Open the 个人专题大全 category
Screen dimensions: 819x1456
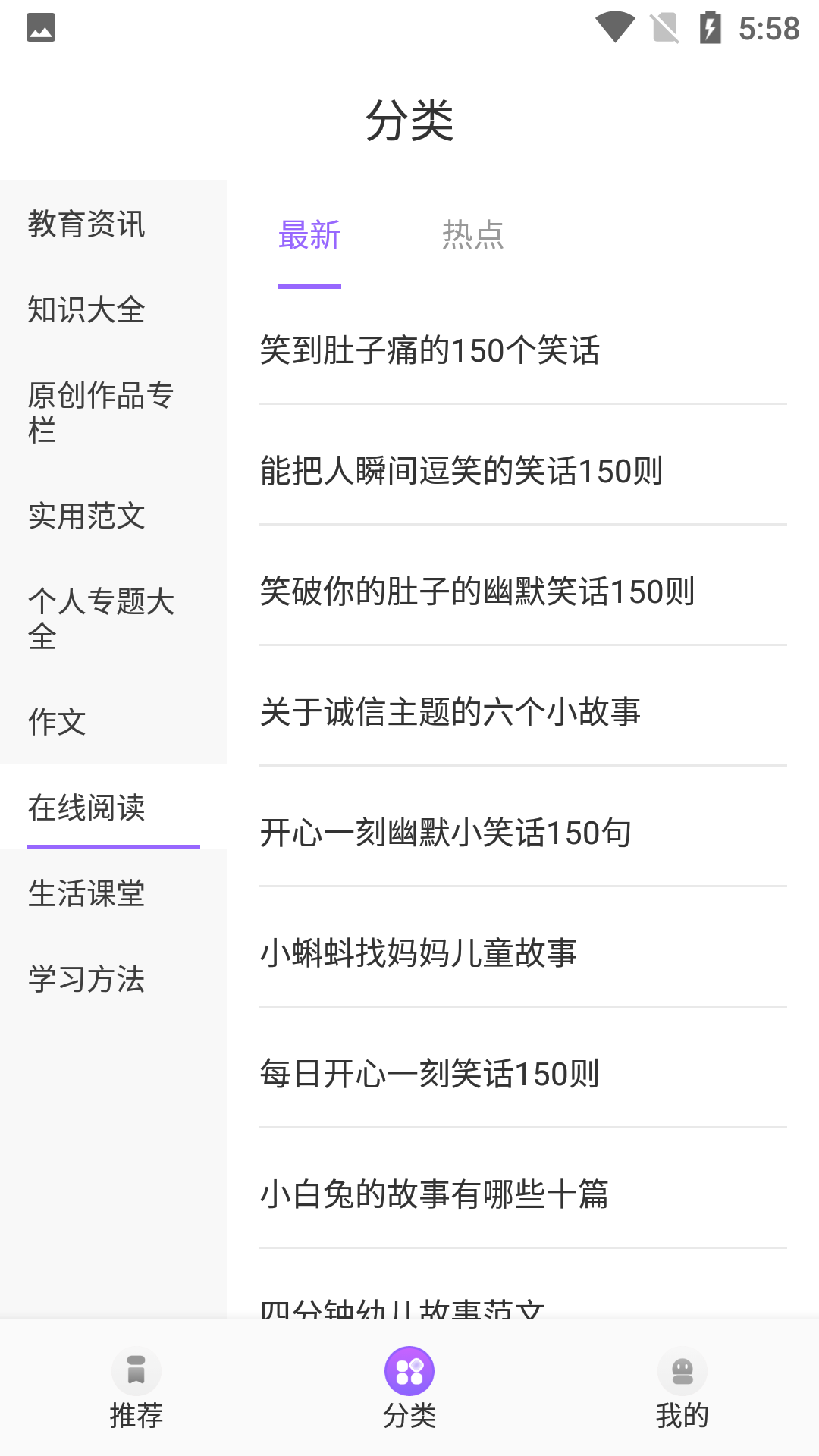100,618
